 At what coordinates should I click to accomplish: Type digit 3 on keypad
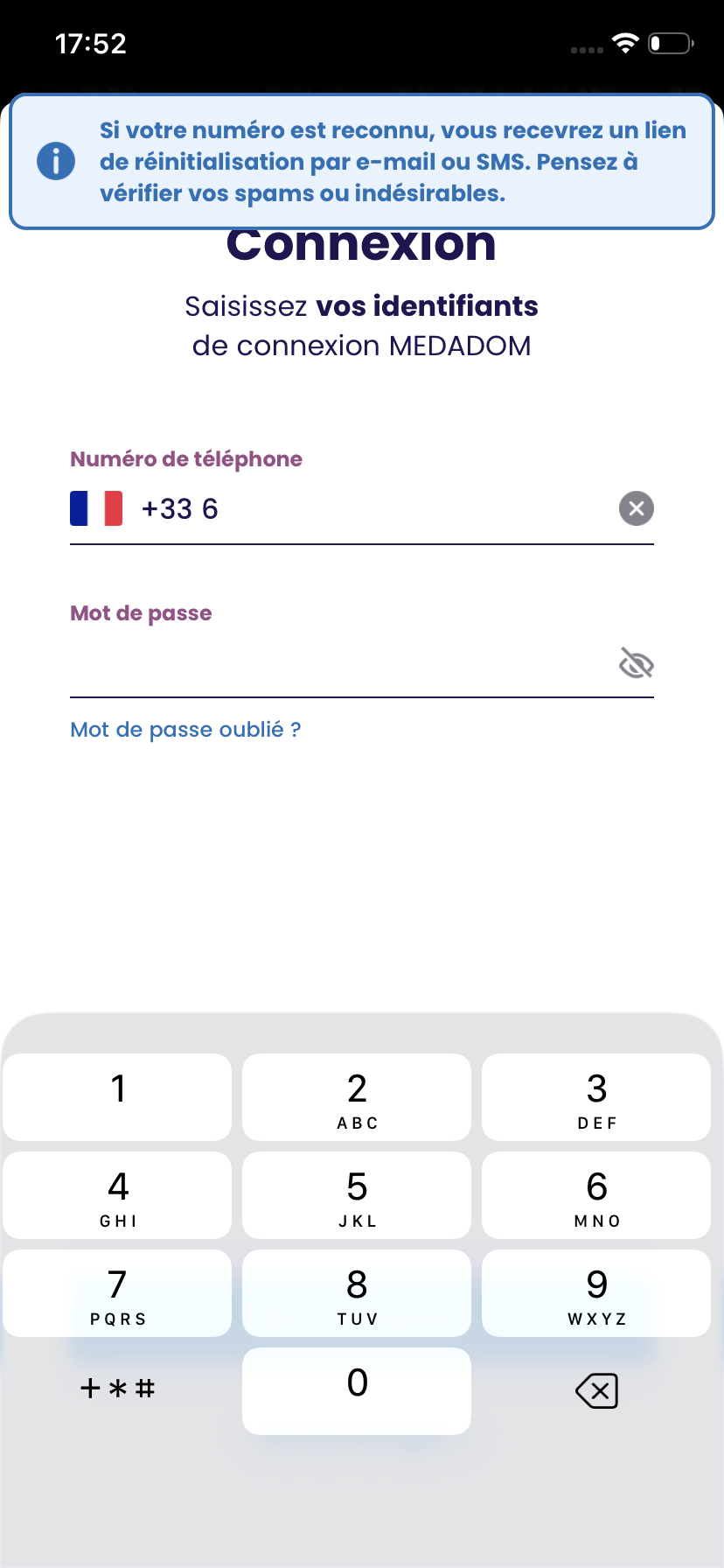pyautogui.click(x=596, y=1096)
